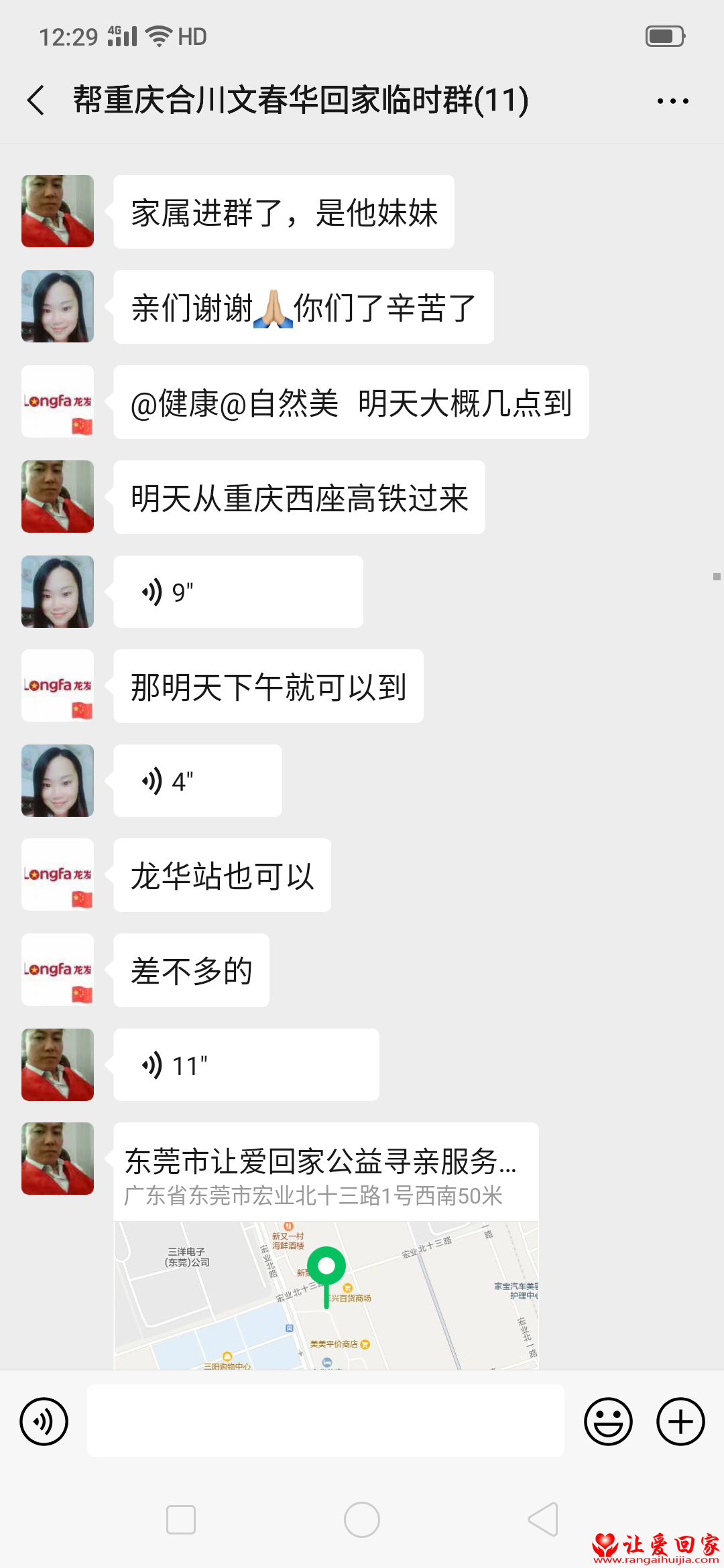Switch to voice input mode

click(x=44, y=1421)
